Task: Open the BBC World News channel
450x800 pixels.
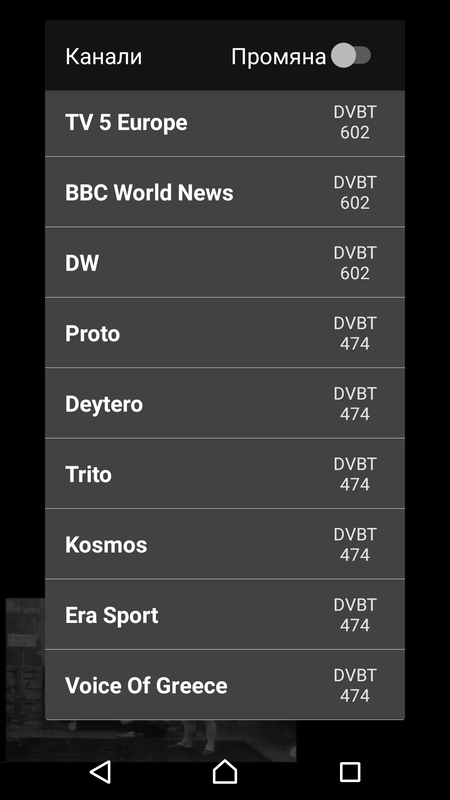Action: 225,192
